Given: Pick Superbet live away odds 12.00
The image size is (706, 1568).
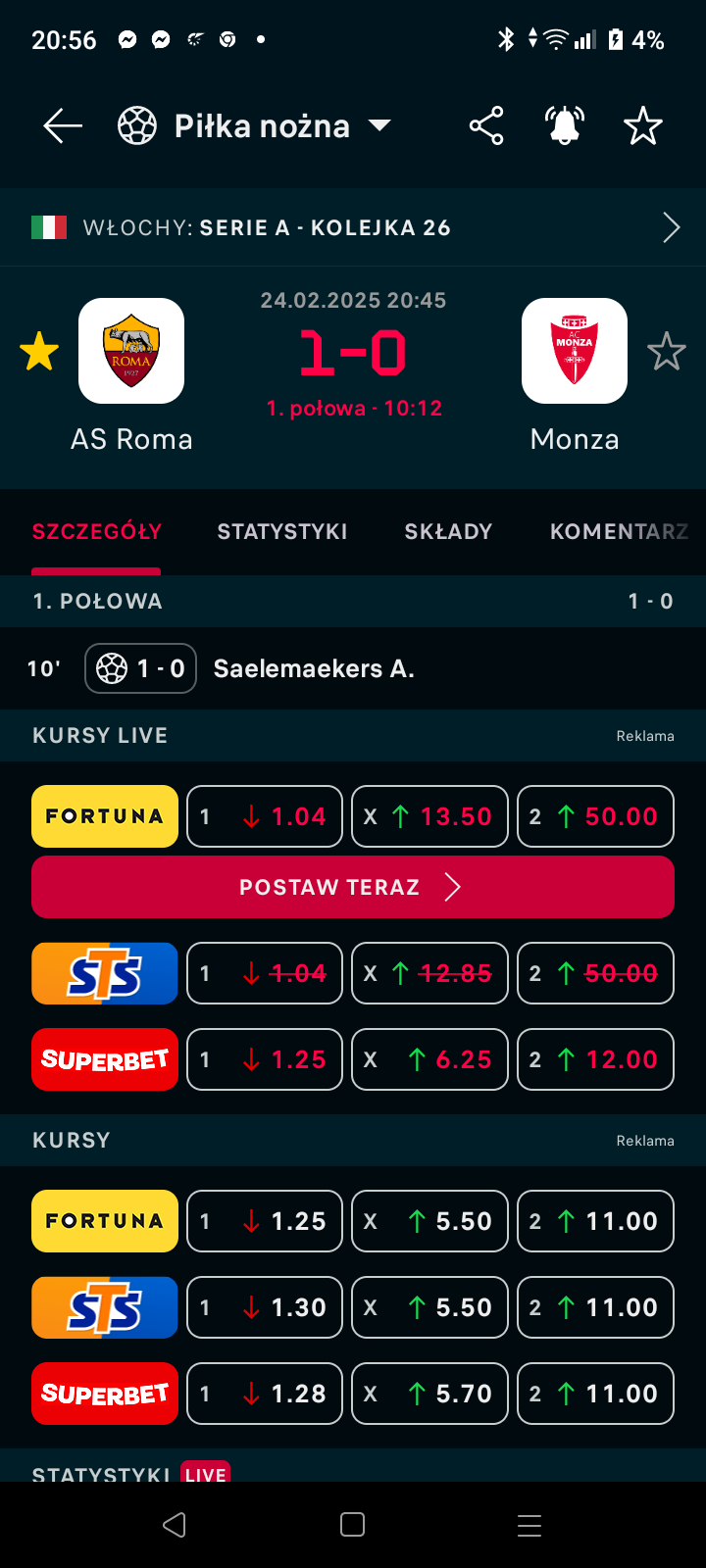Looking at the screenshot, I should [595, 1059].
